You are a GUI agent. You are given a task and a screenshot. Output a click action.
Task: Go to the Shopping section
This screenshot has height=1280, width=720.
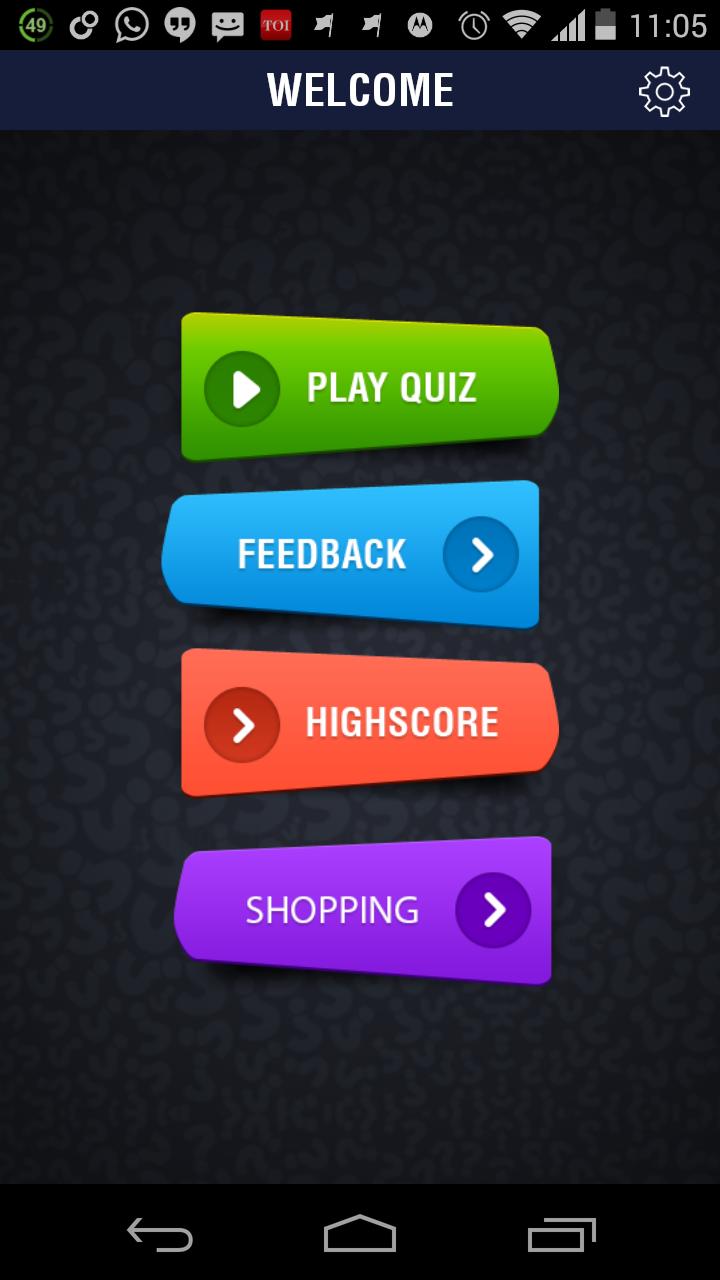click(364, 910)
